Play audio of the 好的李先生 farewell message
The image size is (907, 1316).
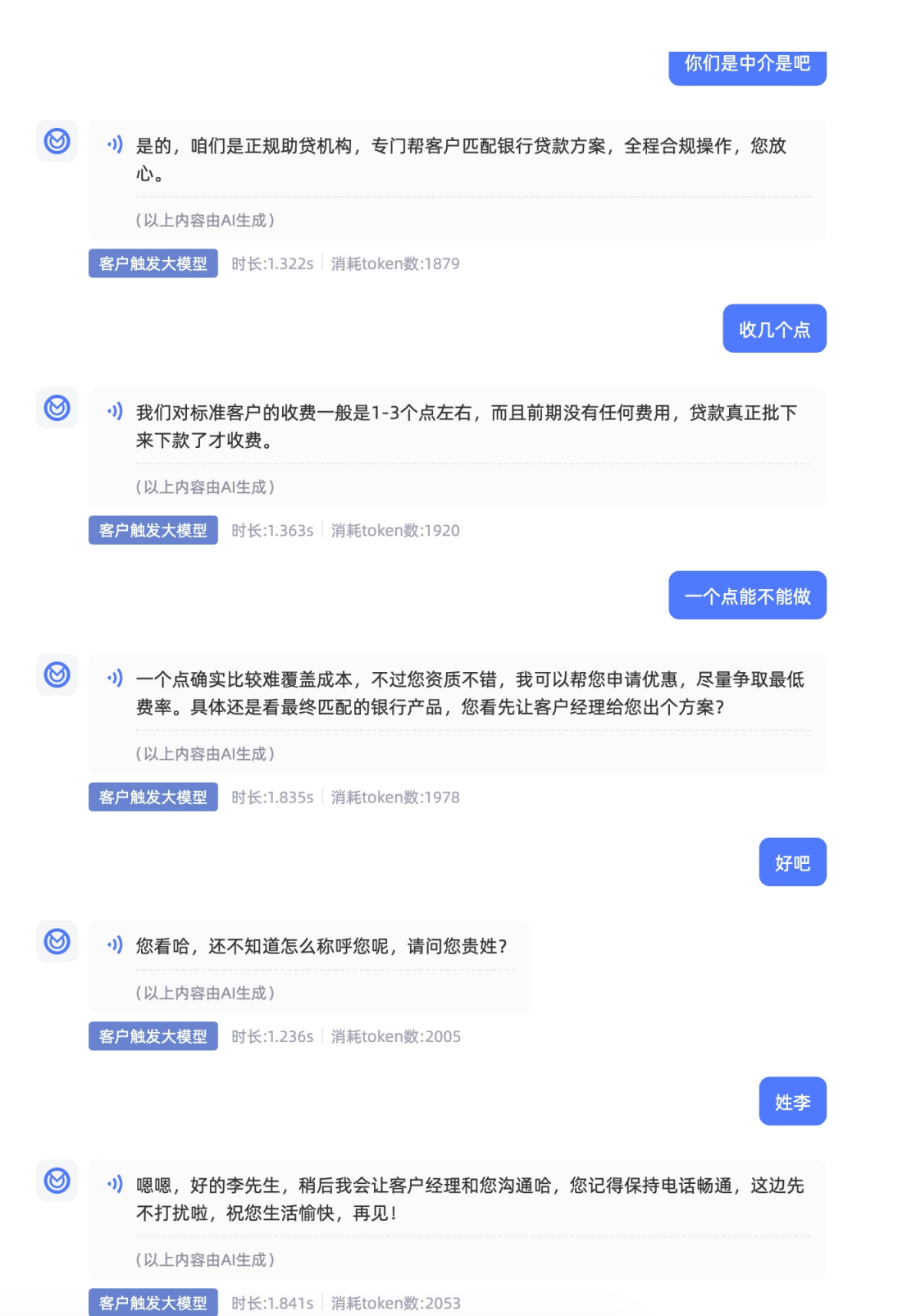(x=115, y=1185)
